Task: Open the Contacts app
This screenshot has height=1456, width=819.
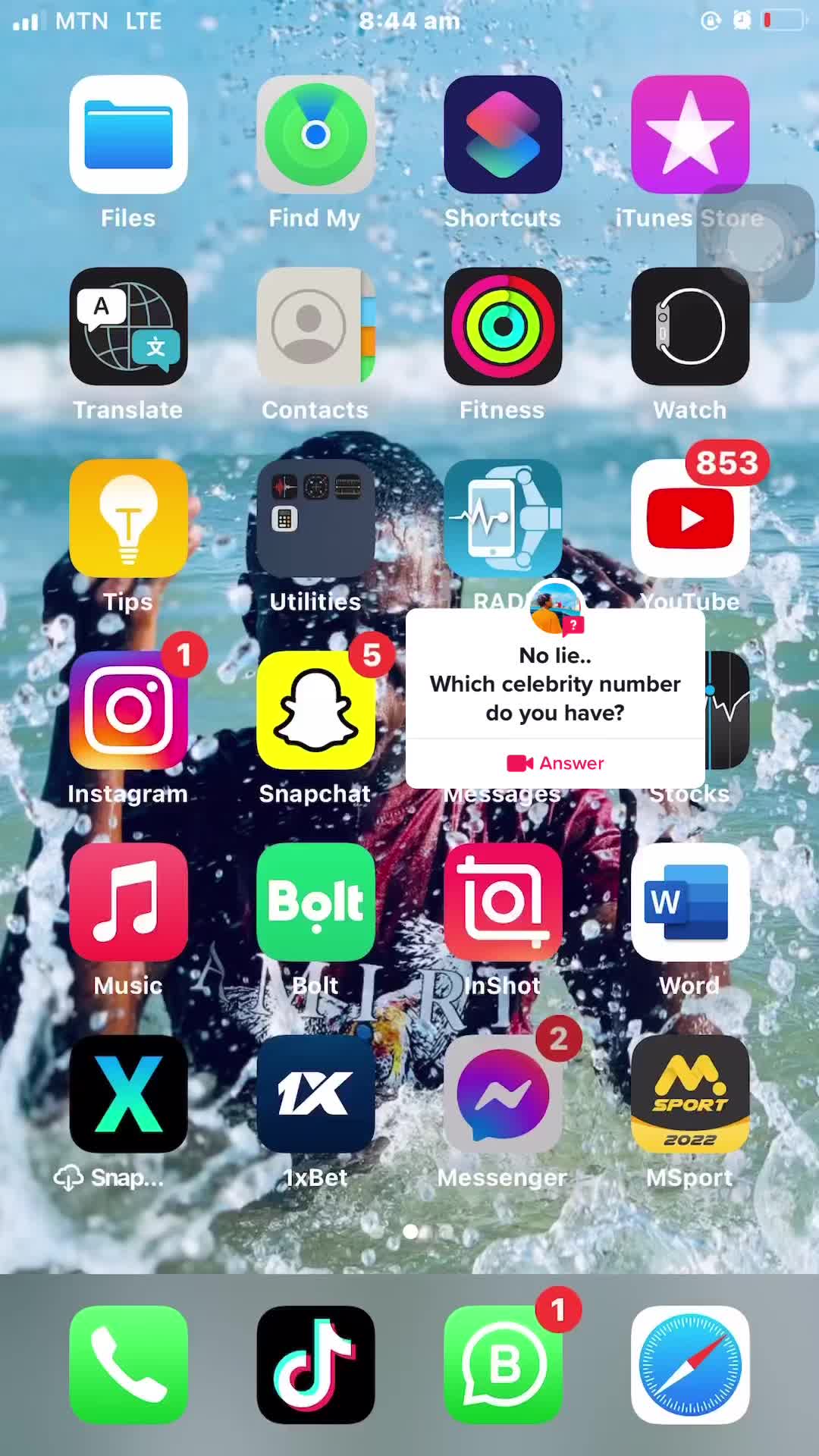Action: click(315, 326)
